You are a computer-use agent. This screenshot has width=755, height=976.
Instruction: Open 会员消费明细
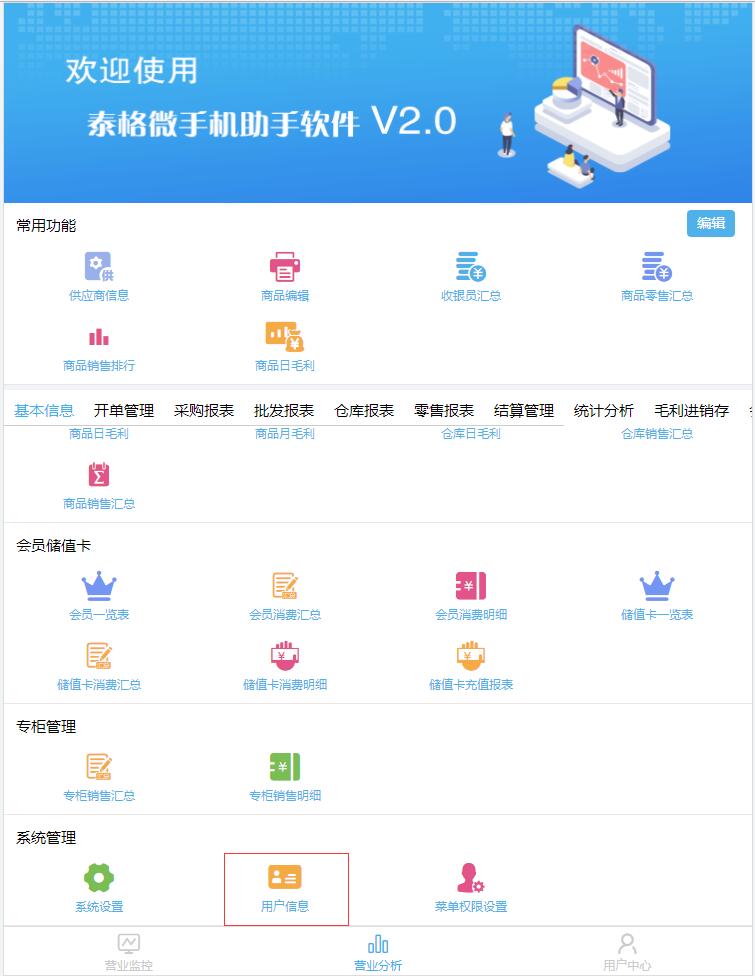[x=471, y=595]
